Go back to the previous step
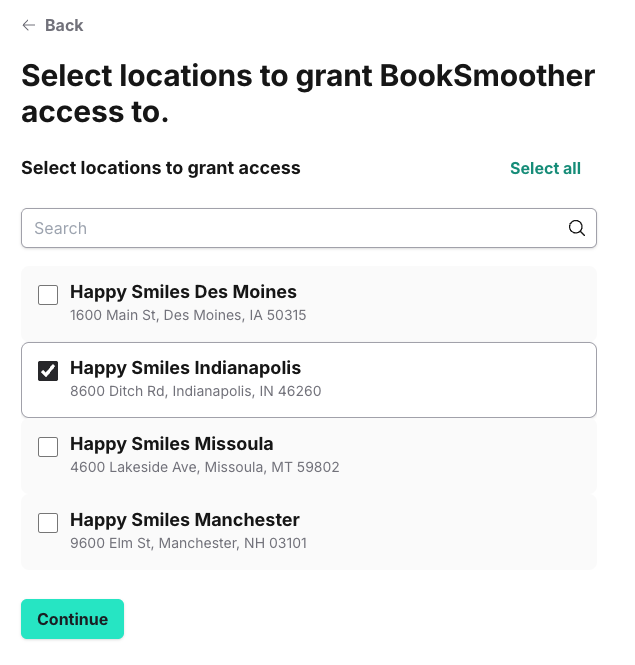Screen dimensions: 635x665 pyautogui.click(x=53, y=25)
